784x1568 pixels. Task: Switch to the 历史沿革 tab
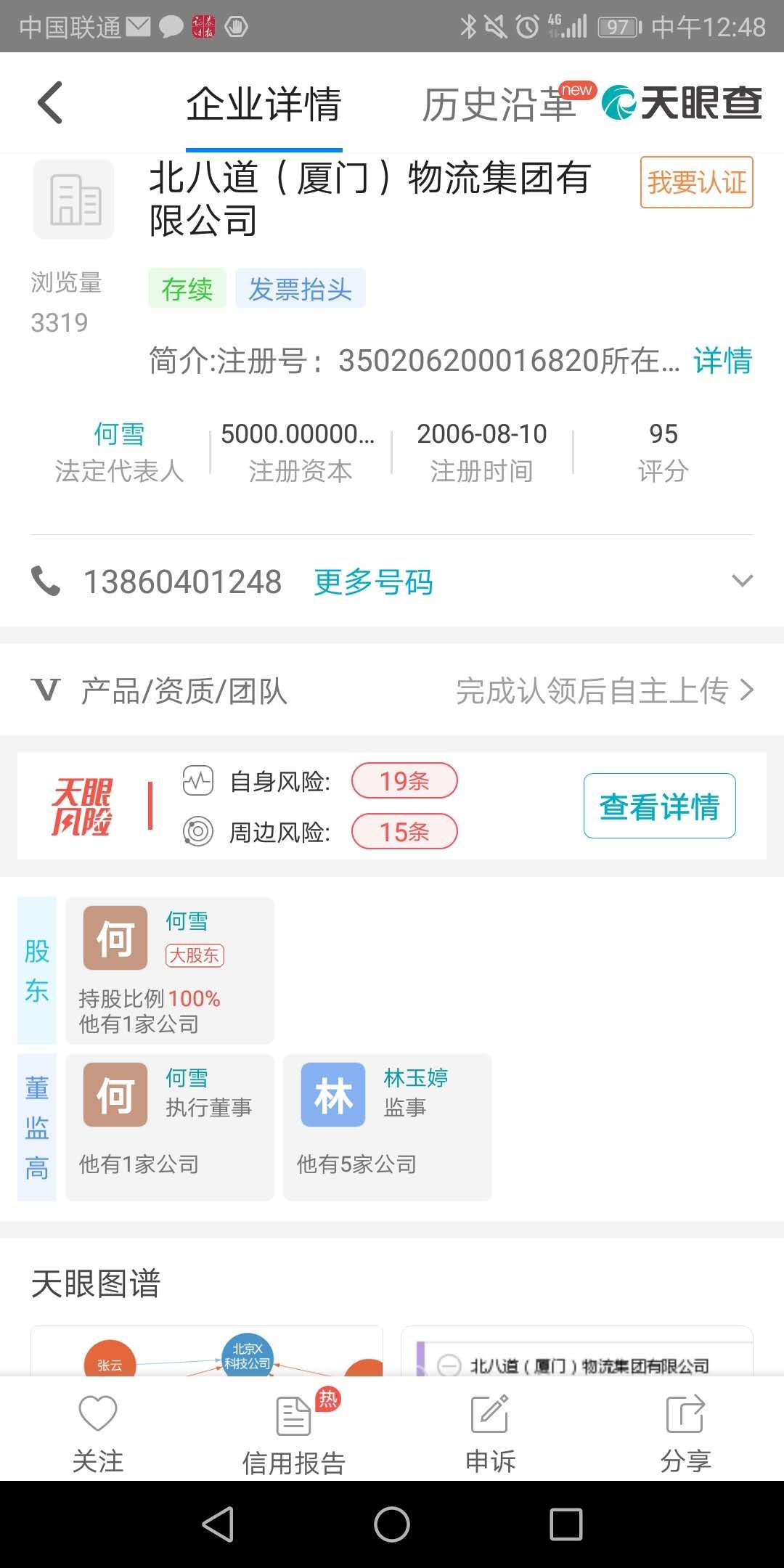point(499,105)
